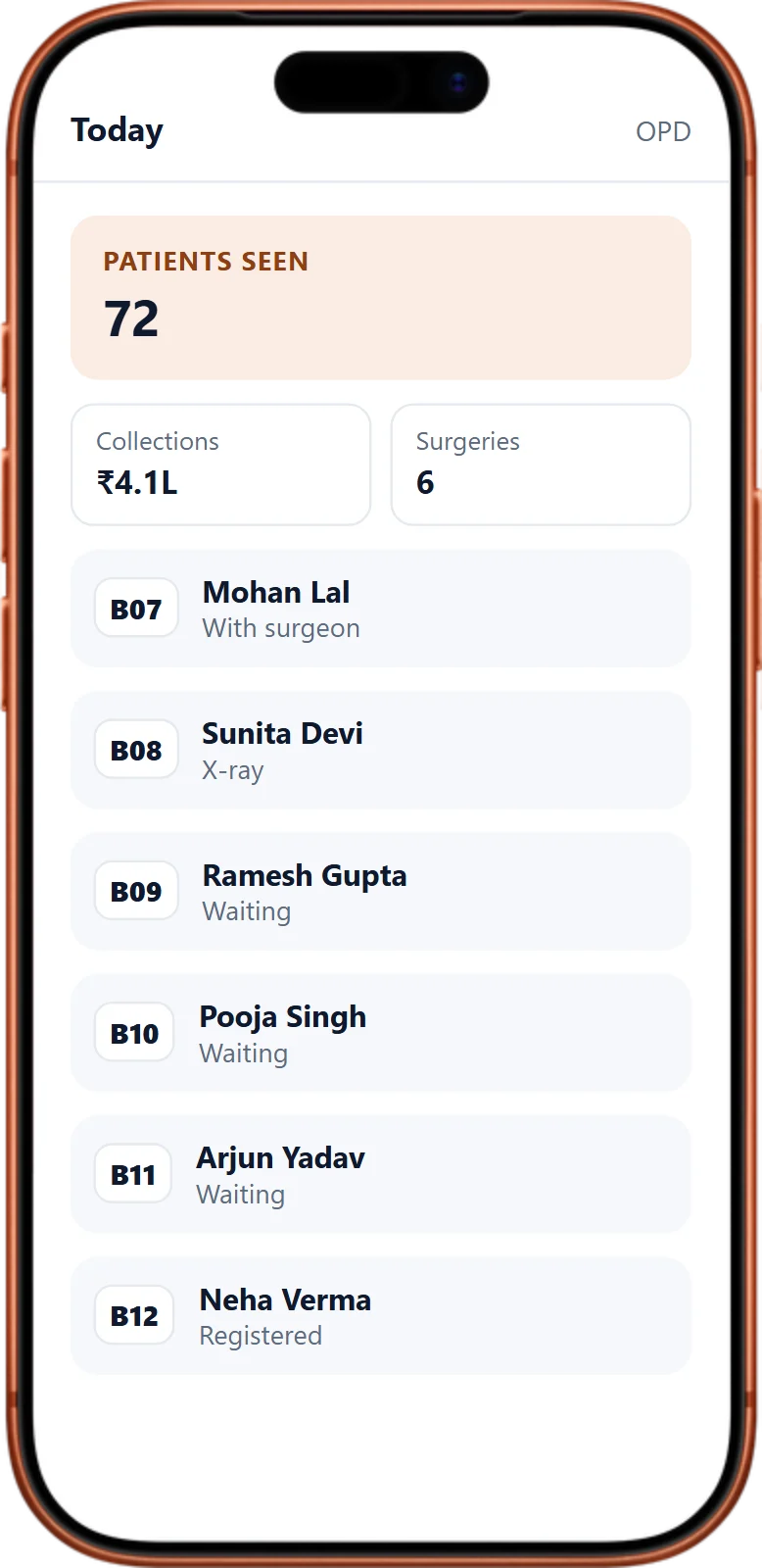Image resolution: width=762 pixels, height=1568 pixels.
Task: Open Mohan Lal's patient row
Action: point(381,609)
